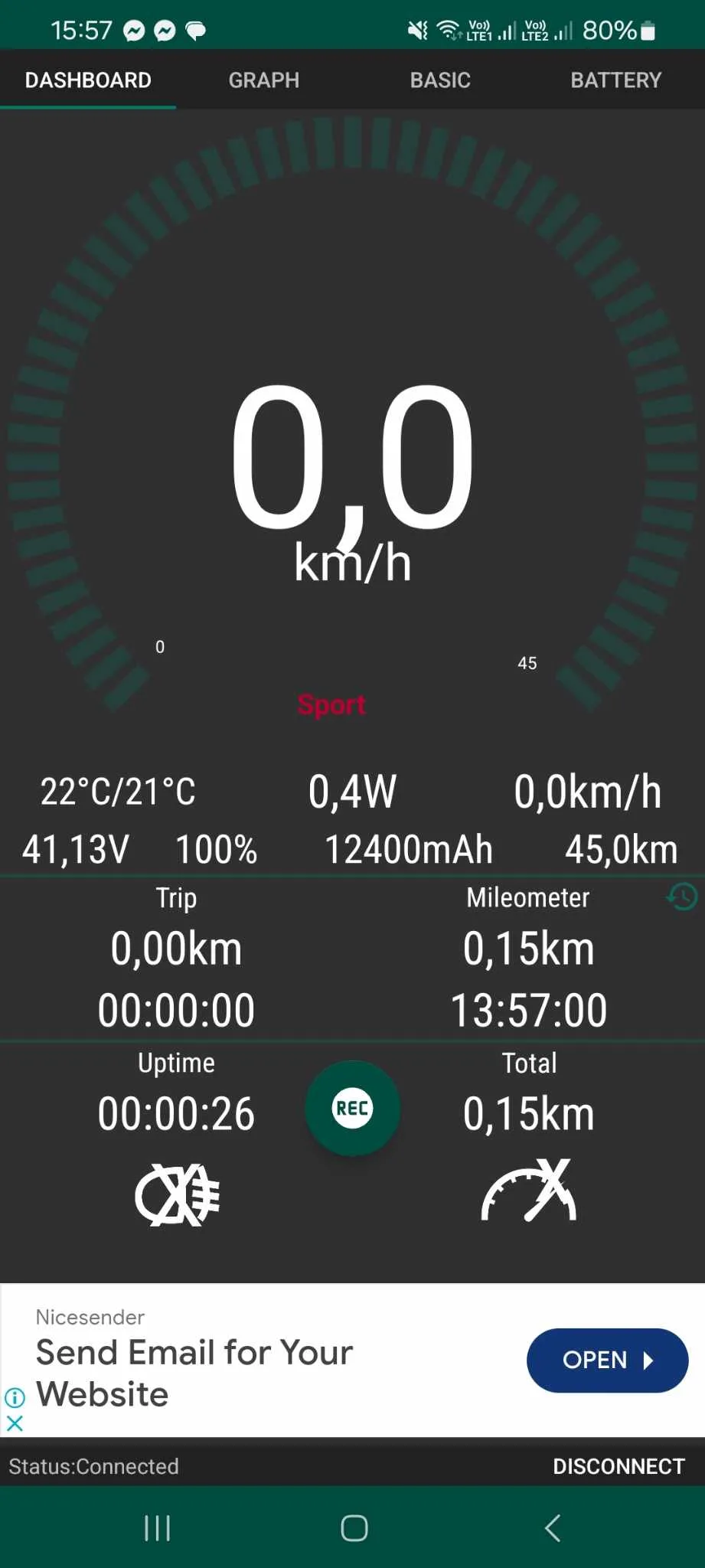Switch to the BASIC tab
Screen dimensions: 705x1568
440,80
